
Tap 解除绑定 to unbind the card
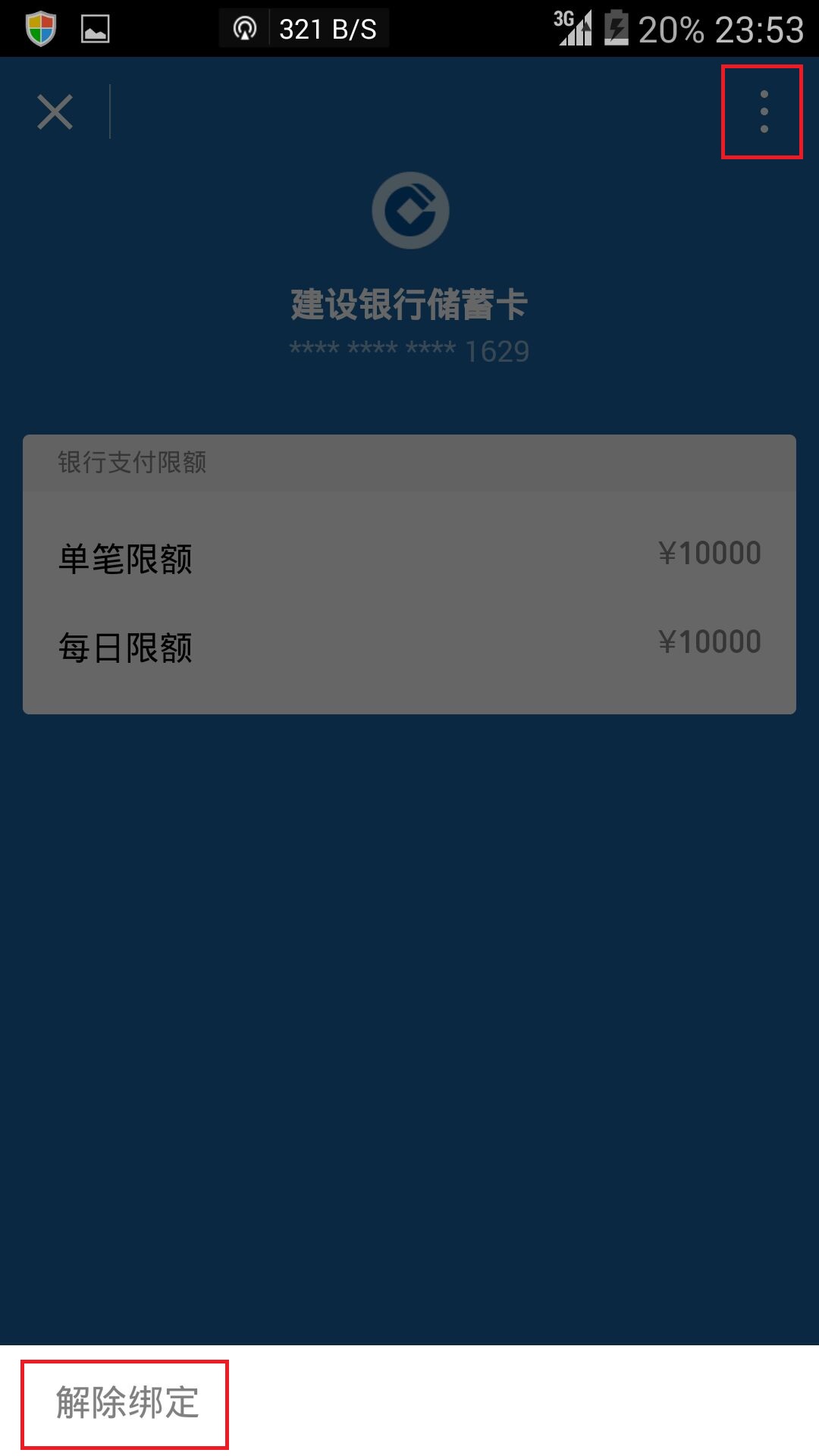pyautogui.click(x=127, y=1402)
